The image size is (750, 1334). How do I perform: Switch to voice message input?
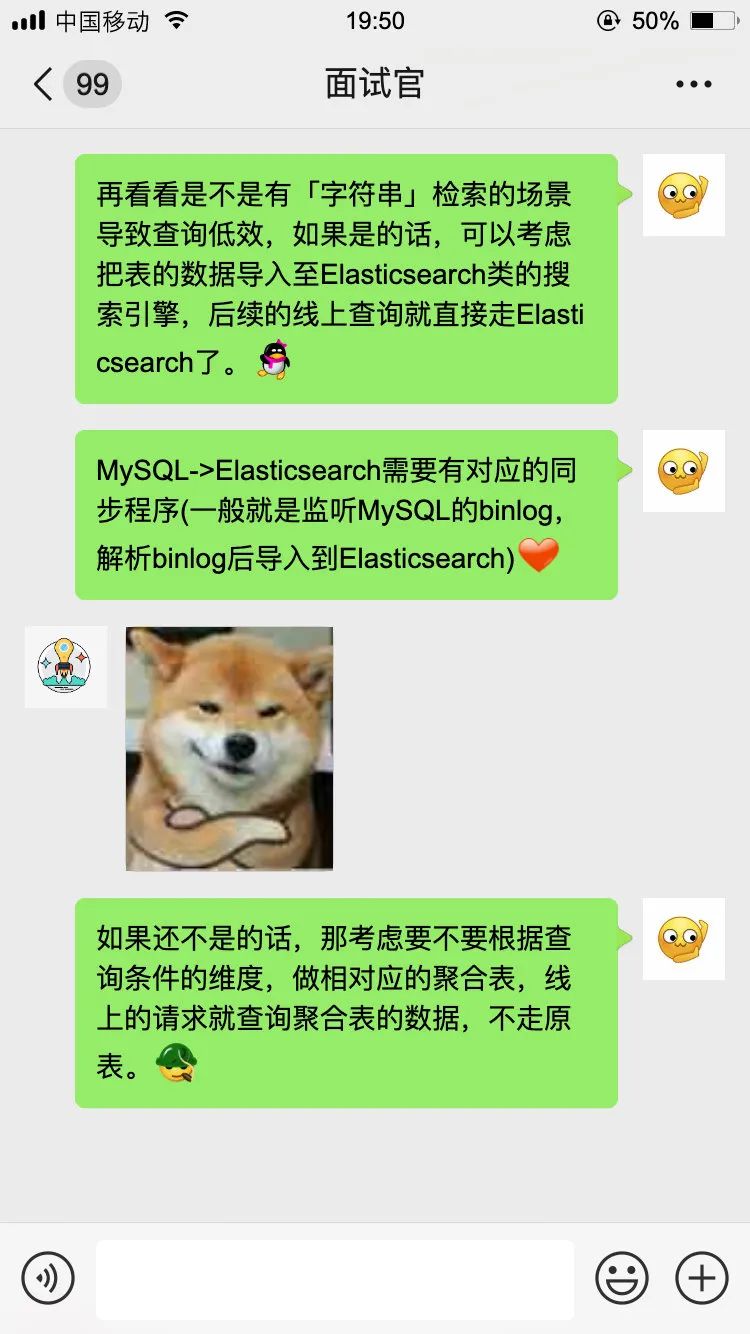pos(48,1277)
